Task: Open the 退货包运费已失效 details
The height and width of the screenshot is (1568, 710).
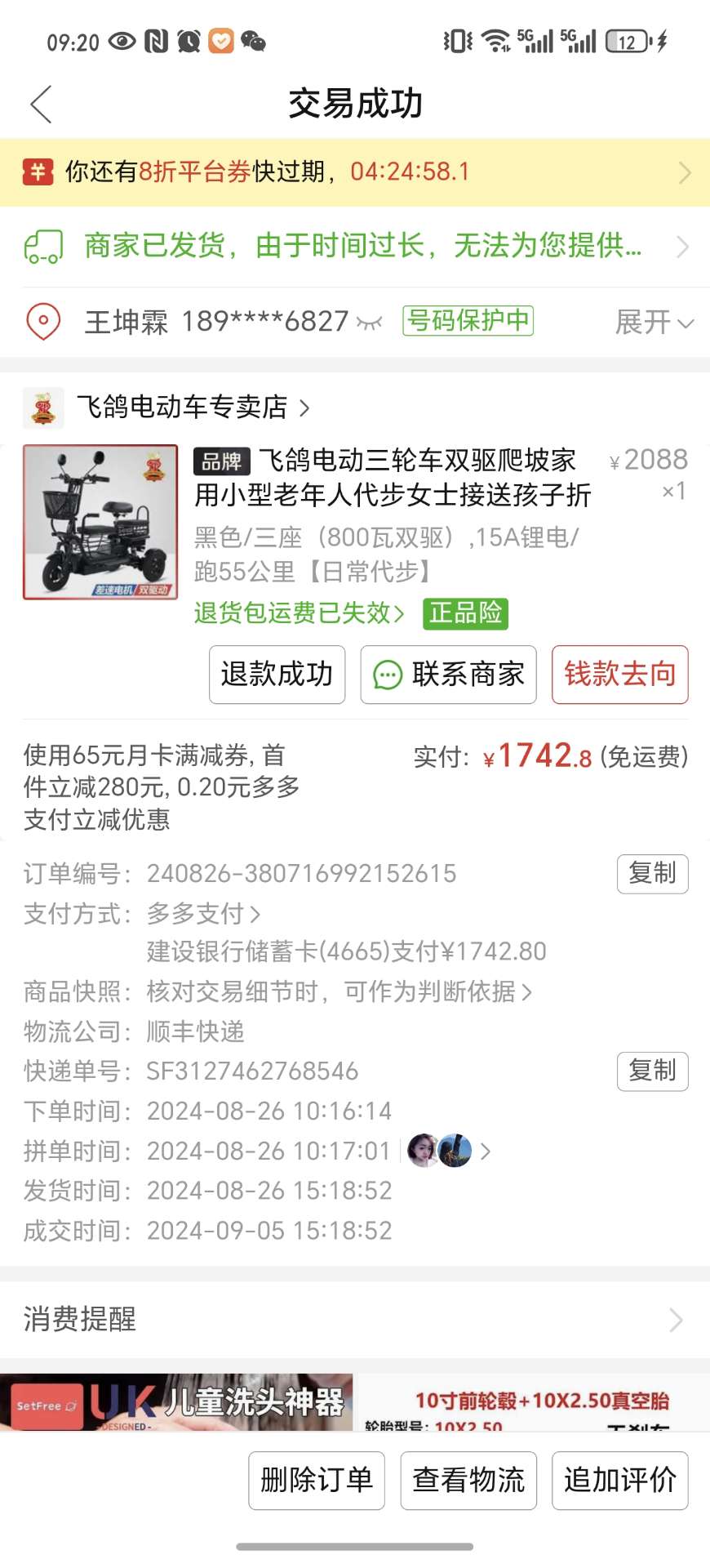Action: click(299, 612)
